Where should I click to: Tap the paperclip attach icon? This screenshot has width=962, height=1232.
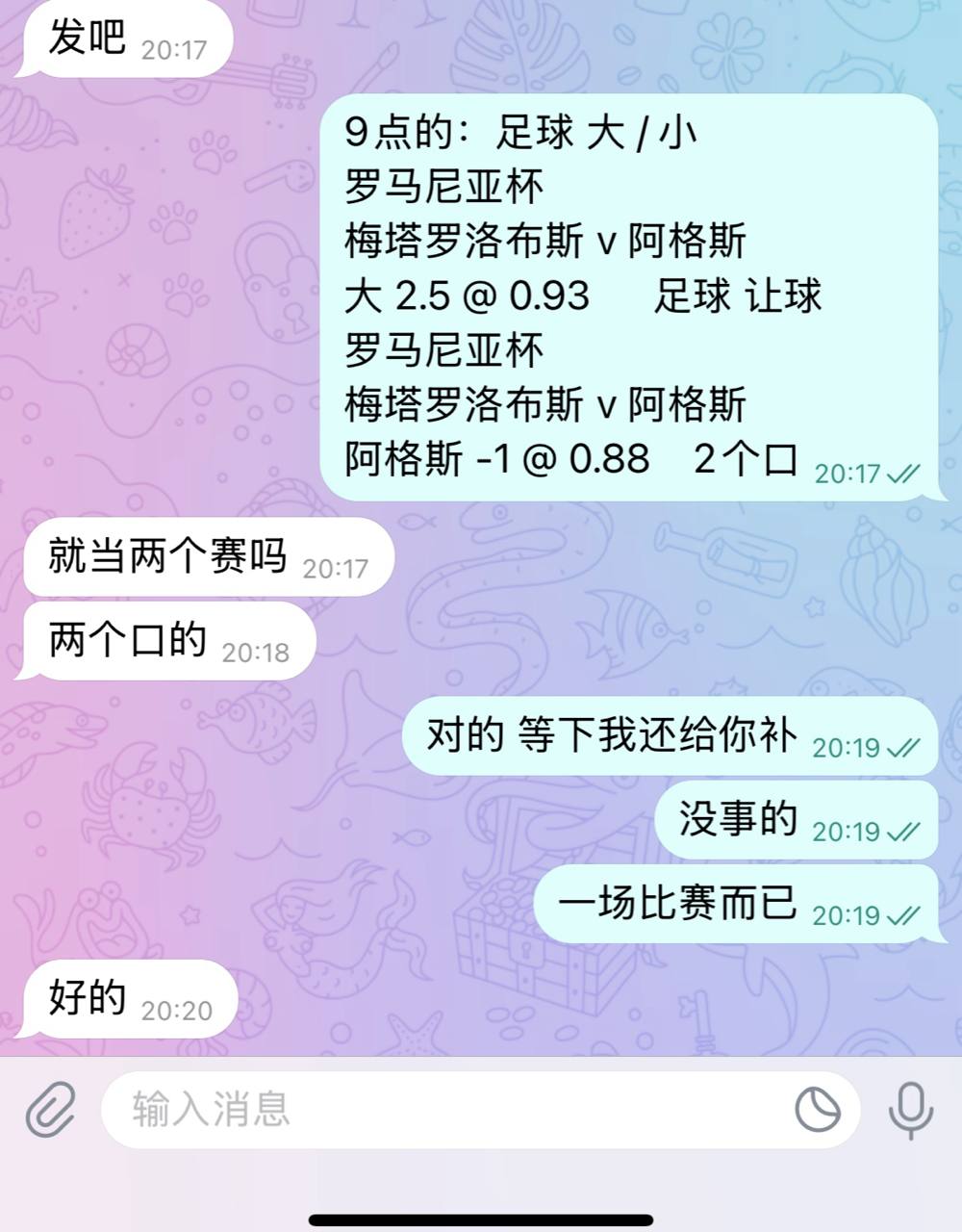[50, 1110]
